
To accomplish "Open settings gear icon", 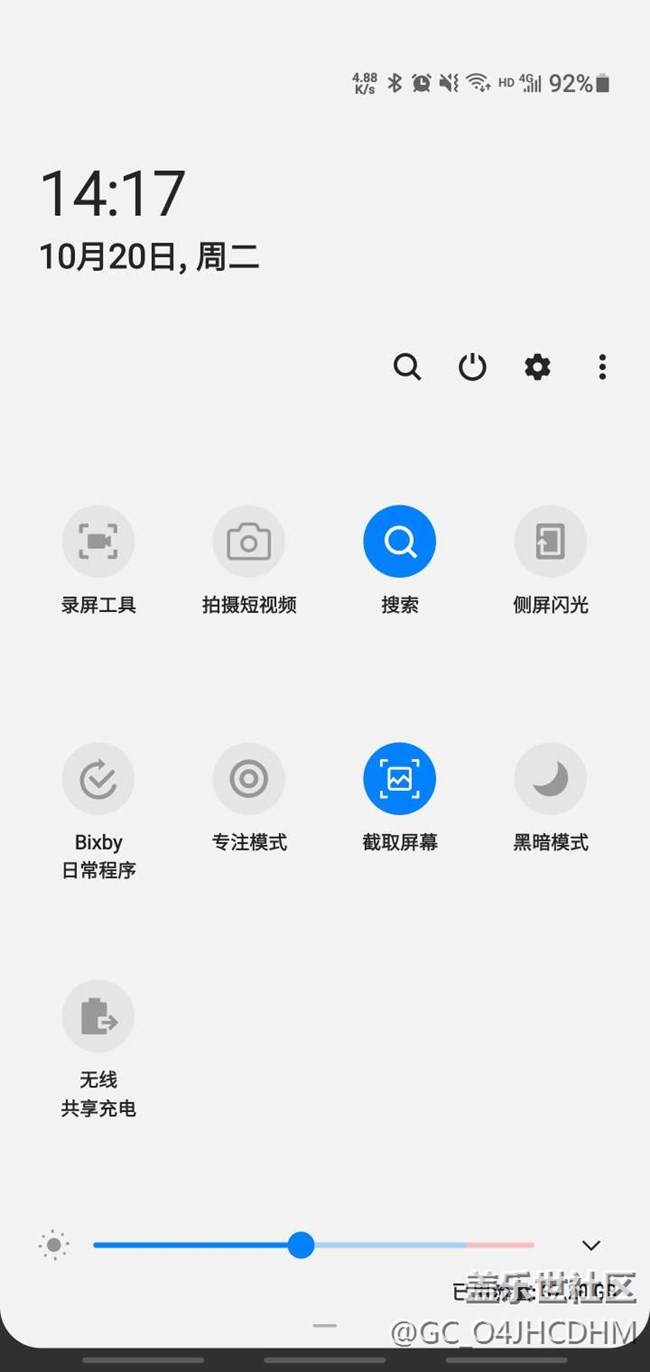I will 537,367.
